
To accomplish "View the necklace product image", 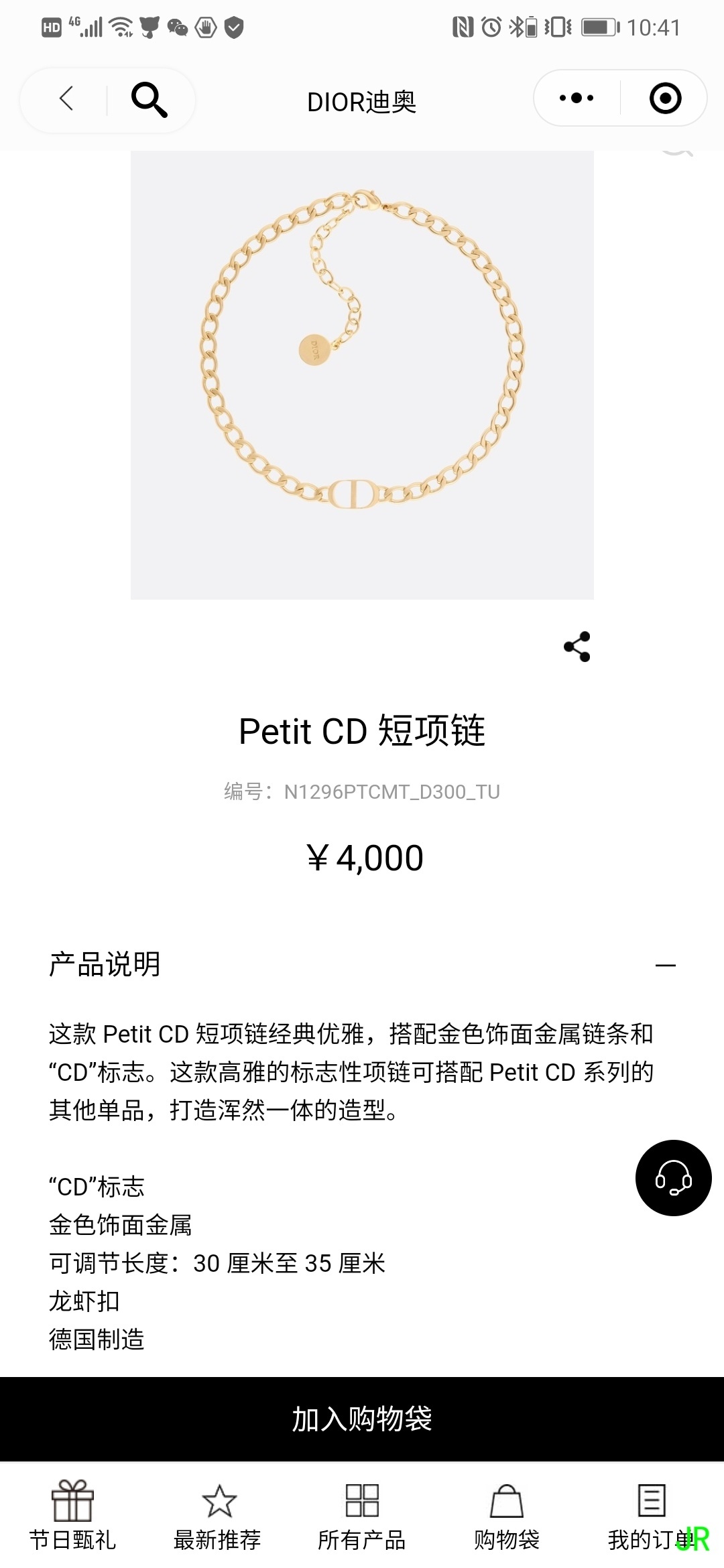I will [362, 375].
